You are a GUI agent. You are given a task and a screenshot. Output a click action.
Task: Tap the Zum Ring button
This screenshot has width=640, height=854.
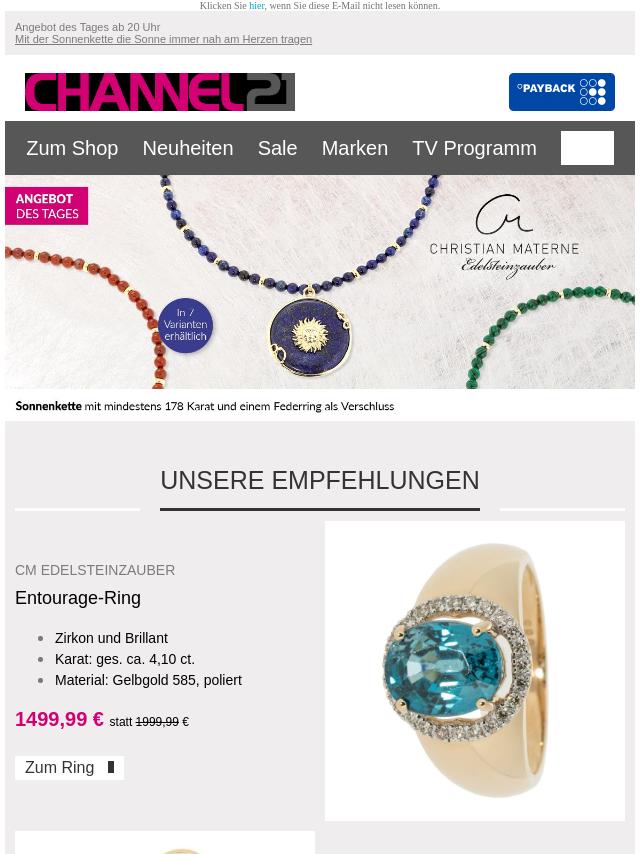coord(69,768)
